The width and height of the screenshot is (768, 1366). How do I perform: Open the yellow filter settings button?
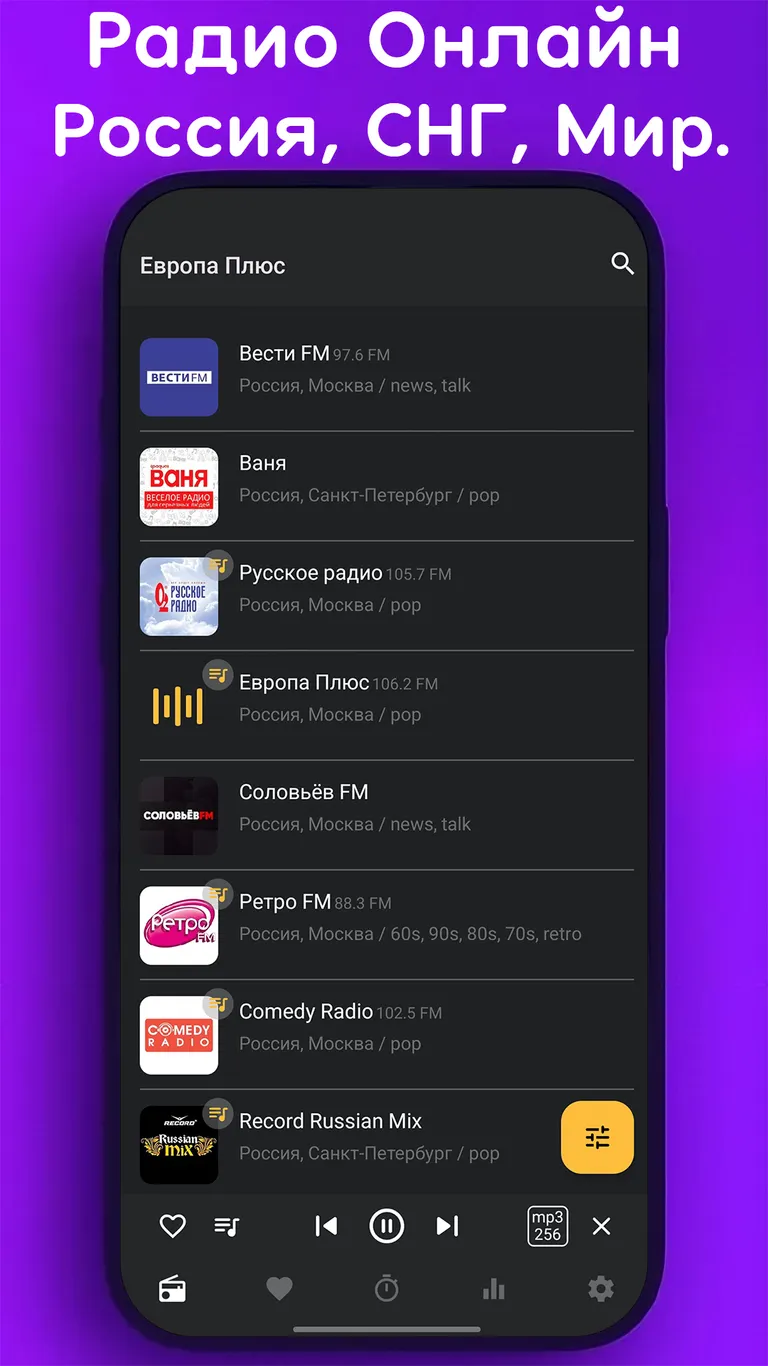click(597, 1137)
